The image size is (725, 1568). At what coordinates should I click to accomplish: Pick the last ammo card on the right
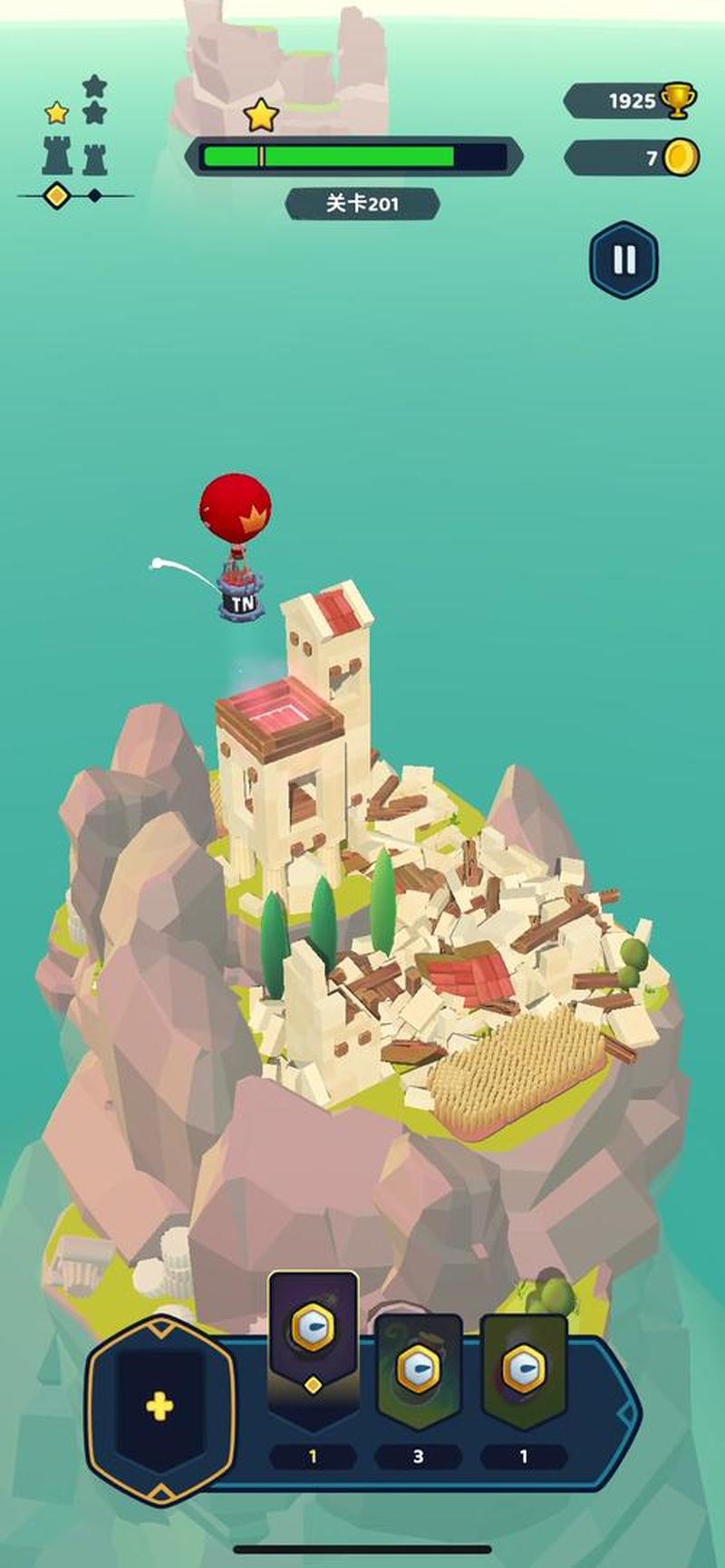(524, 1368)
